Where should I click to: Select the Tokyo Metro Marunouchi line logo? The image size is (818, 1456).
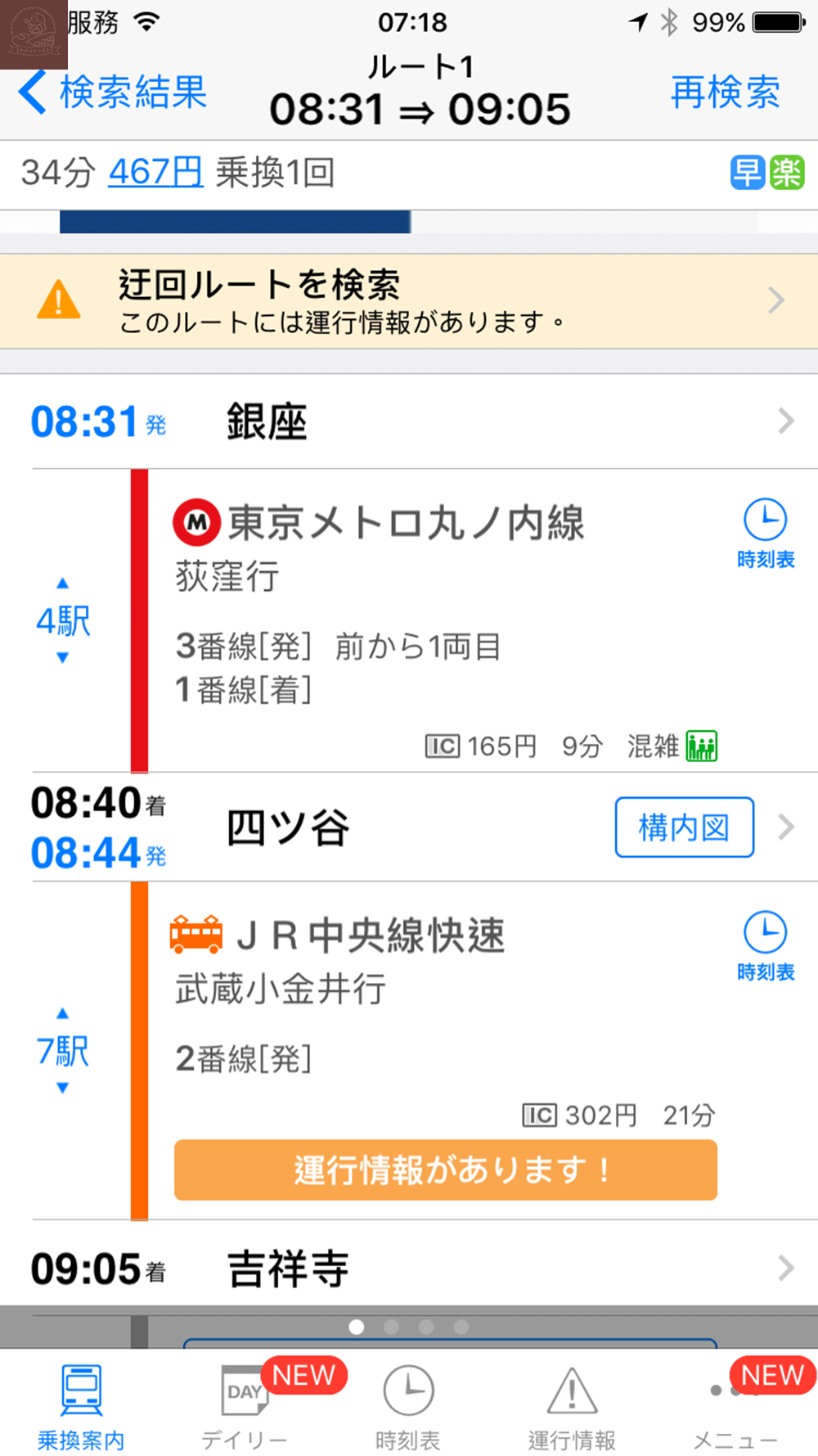(x=196, y=524)
